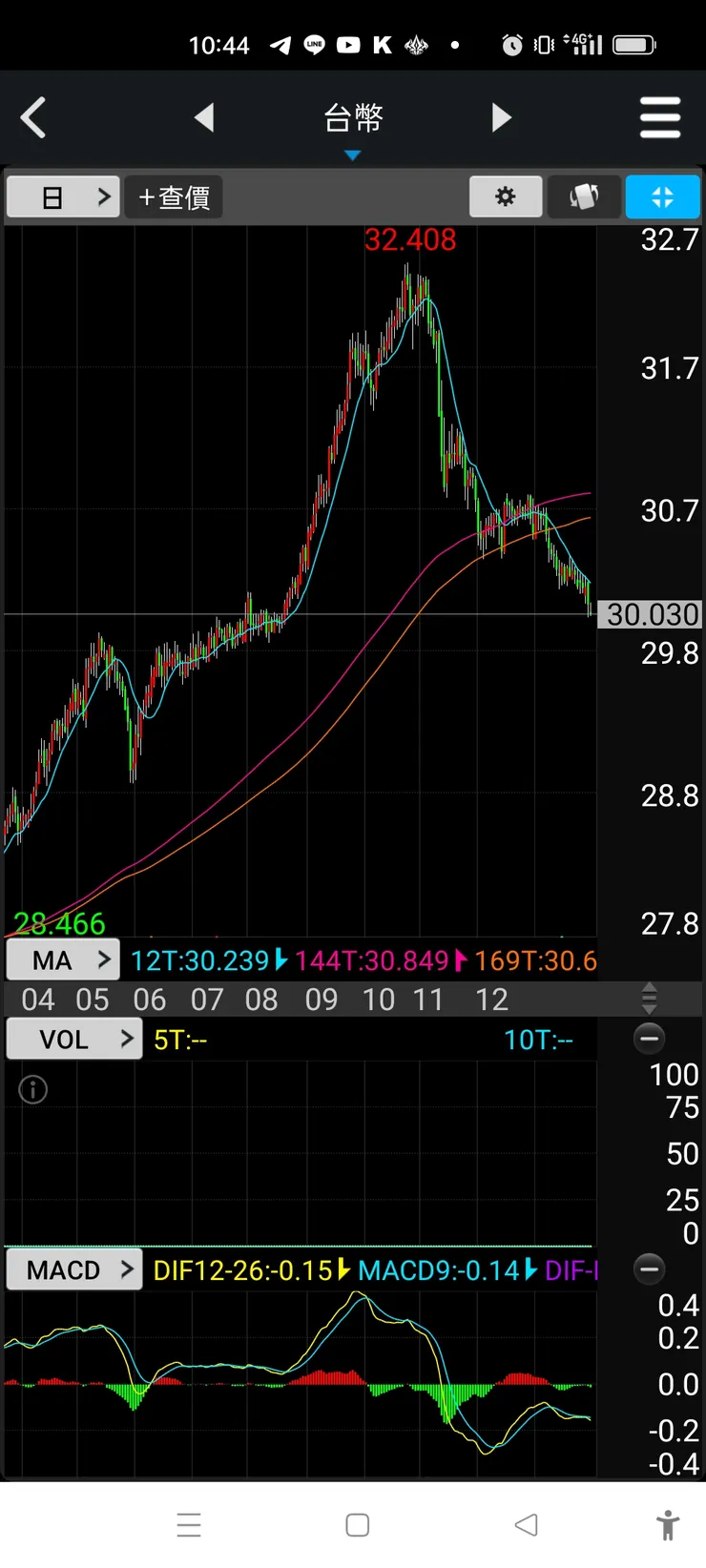Go to the system home screen

tap(358, 1525)
